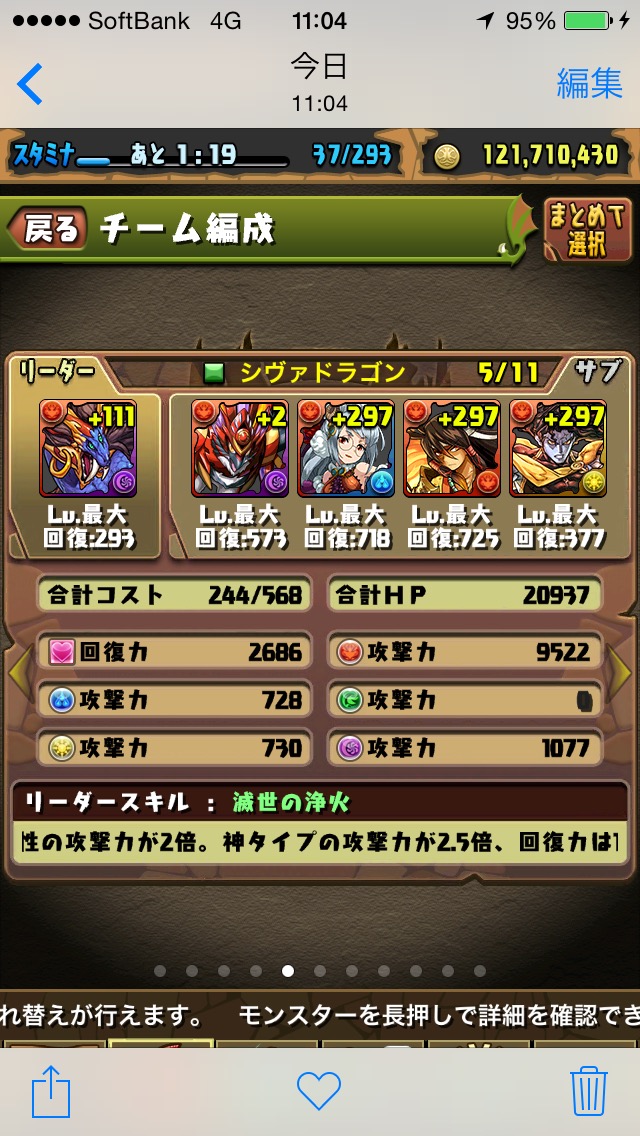Tap 編集 to edit the photo
The width and height of the screenshot is (640, 1136).
(589, 83)
